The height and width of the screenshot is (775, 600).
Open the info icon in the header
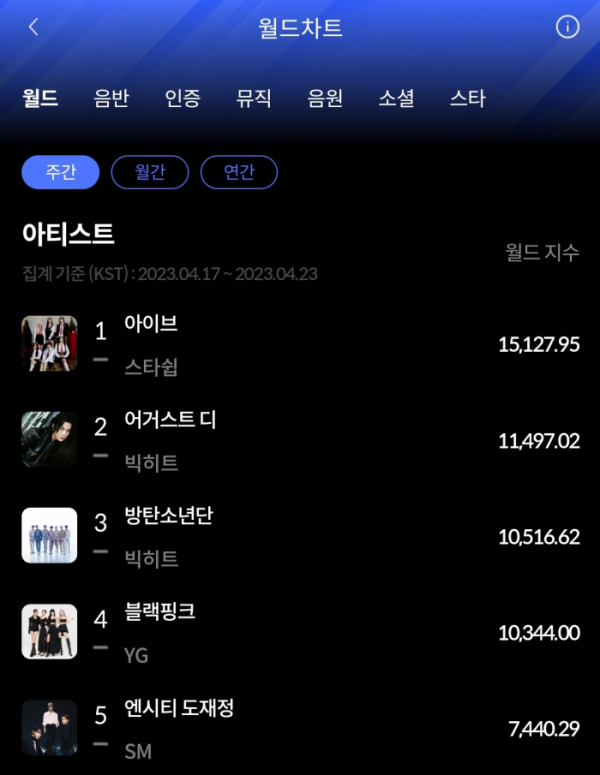[567, 28]
